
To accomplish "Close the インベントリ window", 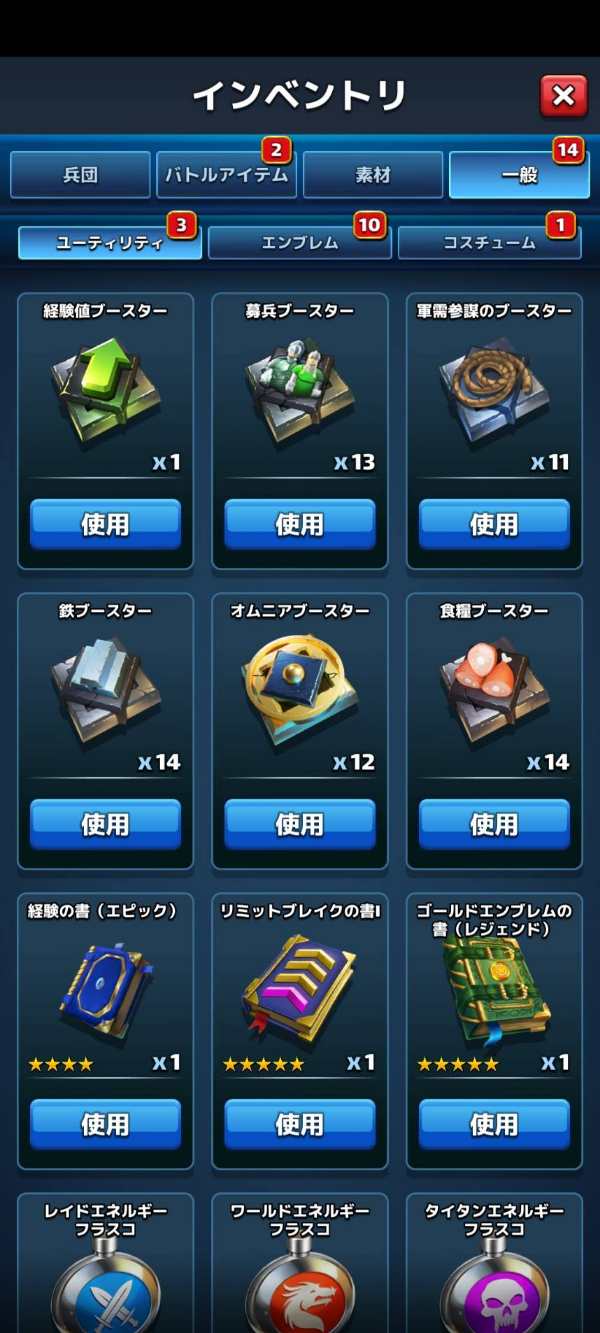I will click(563, 96).
